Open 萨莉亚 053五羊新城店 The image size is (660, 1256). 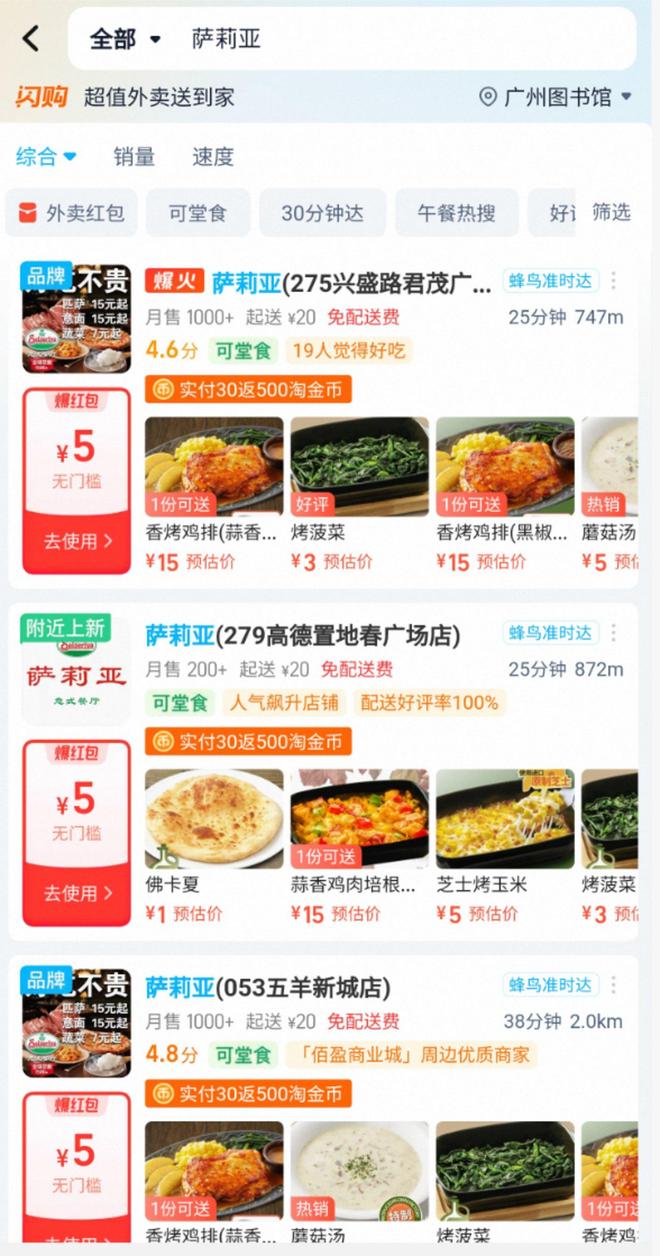point(268,988)
